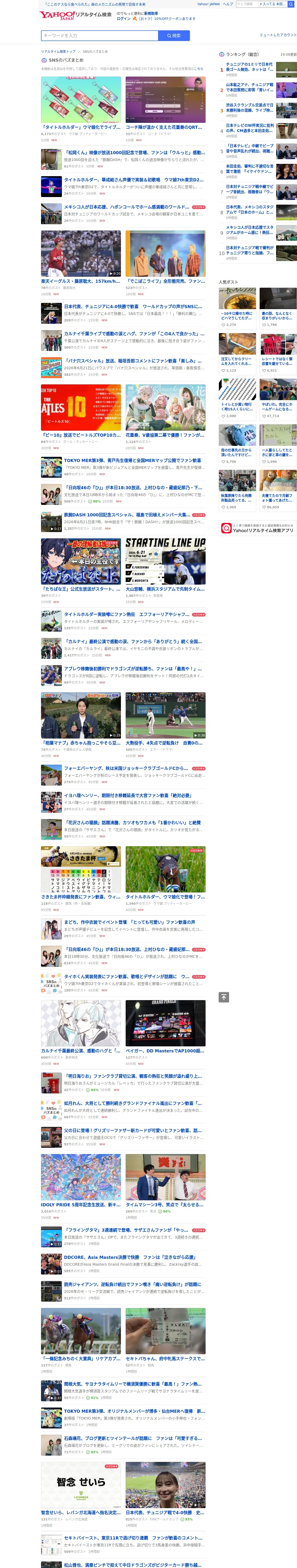Open TOKYO MER第3弾 喜戸先生復帰 article row

point(123,467)
